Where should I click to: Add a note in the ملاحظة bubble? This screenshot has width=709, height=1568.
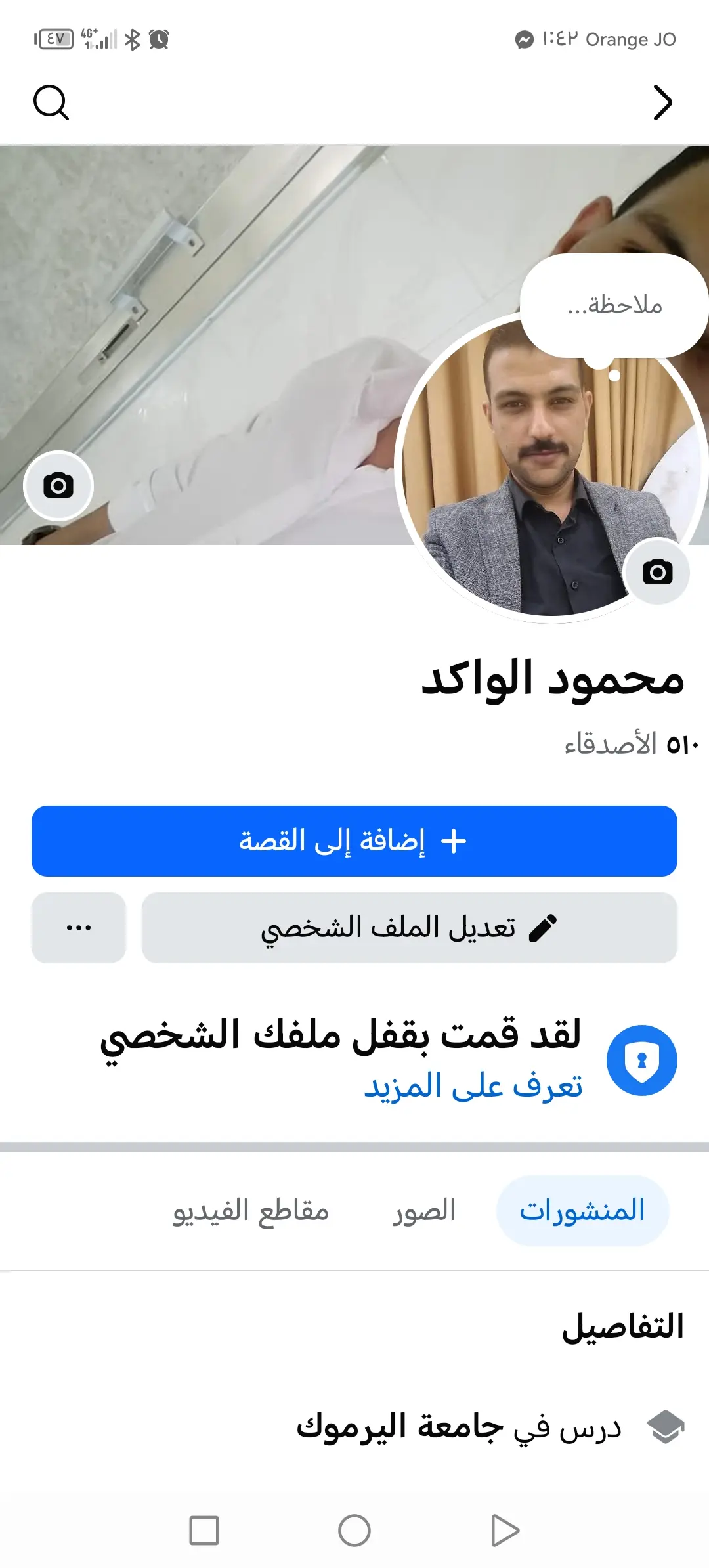(x=614, y=305)
